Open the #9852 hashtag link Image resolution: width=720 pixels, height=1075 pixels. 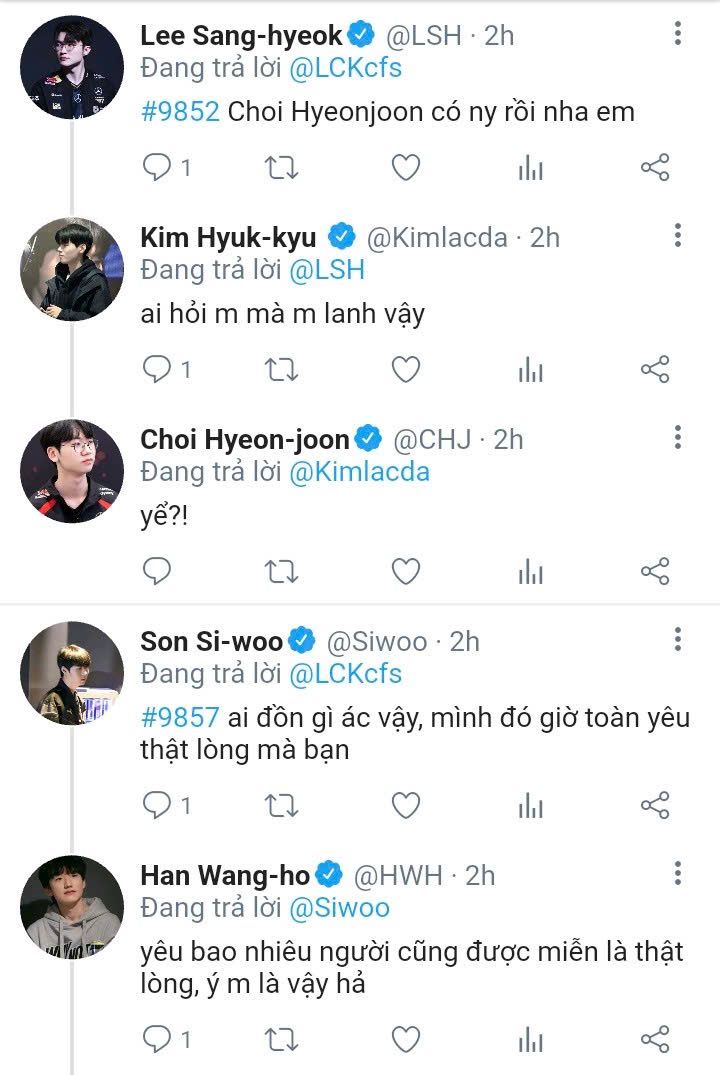coord(180,112)
